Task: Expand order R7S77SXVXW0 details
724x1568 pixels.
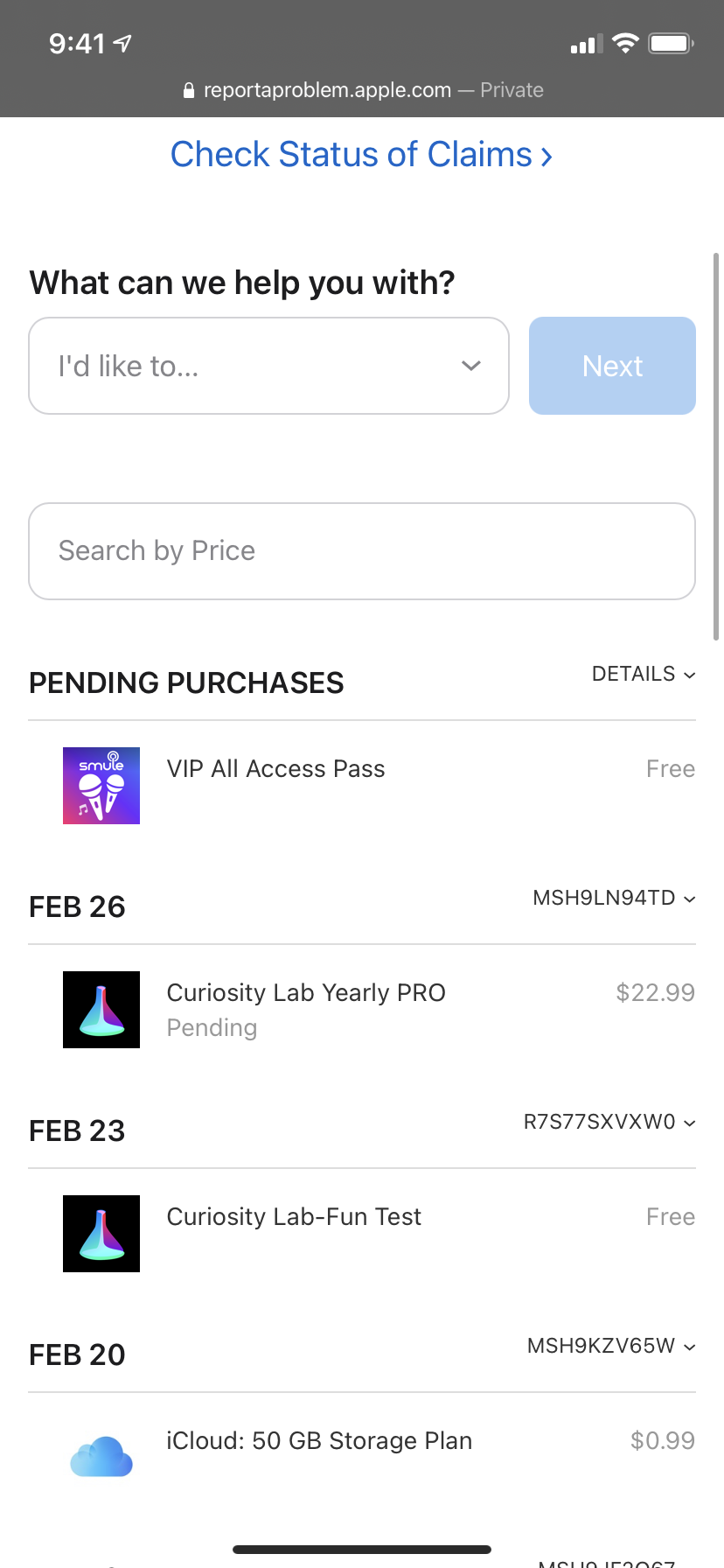Action: click(x=609, y=1122)
